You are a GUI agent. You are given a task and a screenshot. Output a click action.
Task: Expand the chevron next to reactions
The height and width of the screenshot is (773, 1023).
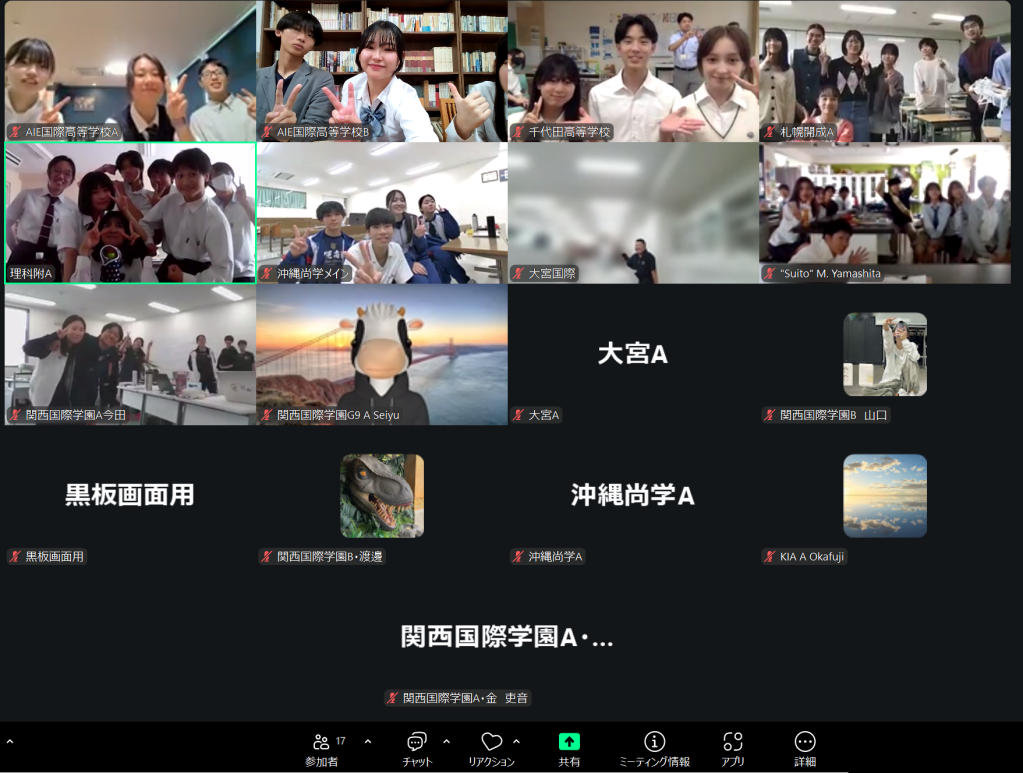pyautogui.click(x=516, y=741)
